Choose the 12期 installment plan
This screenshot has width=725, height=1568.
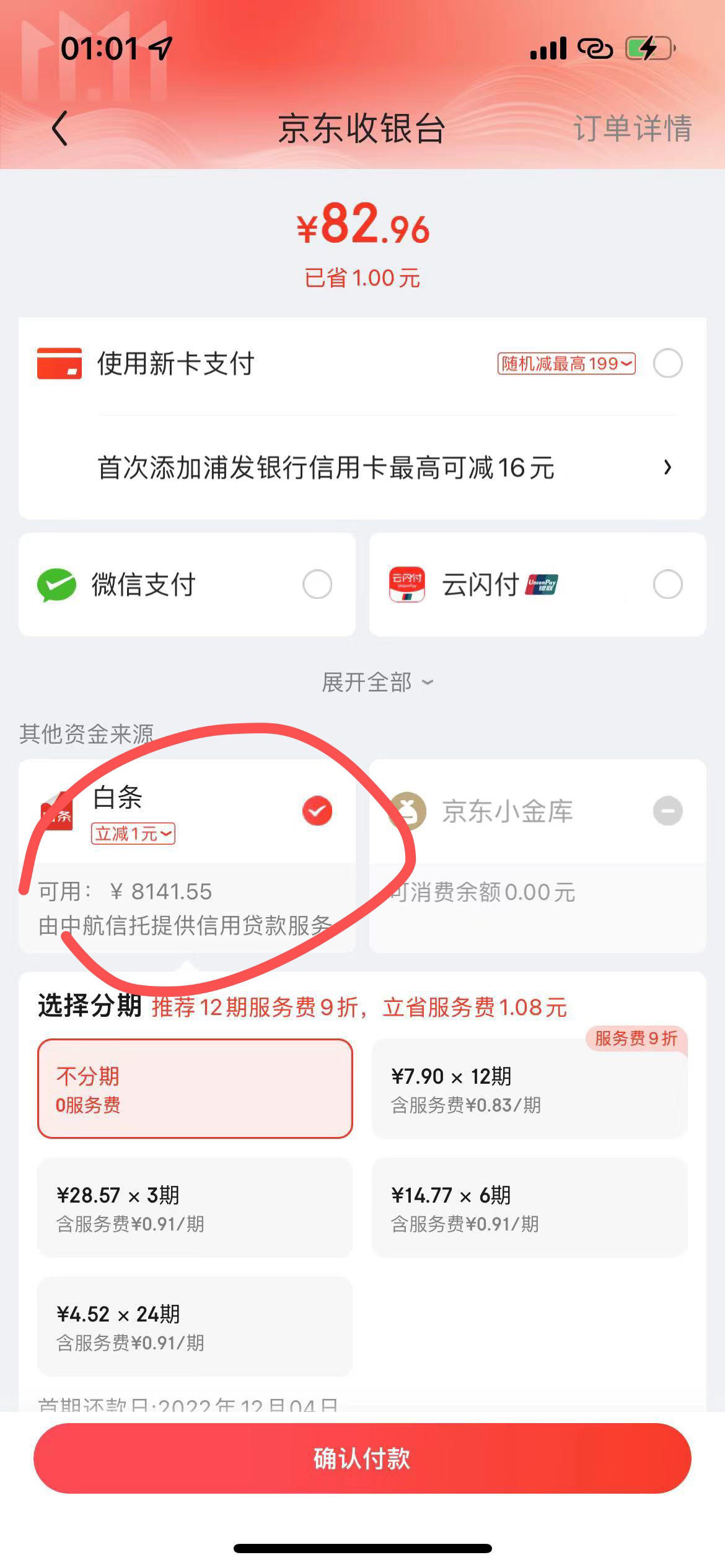click(x=530, y=1089)
